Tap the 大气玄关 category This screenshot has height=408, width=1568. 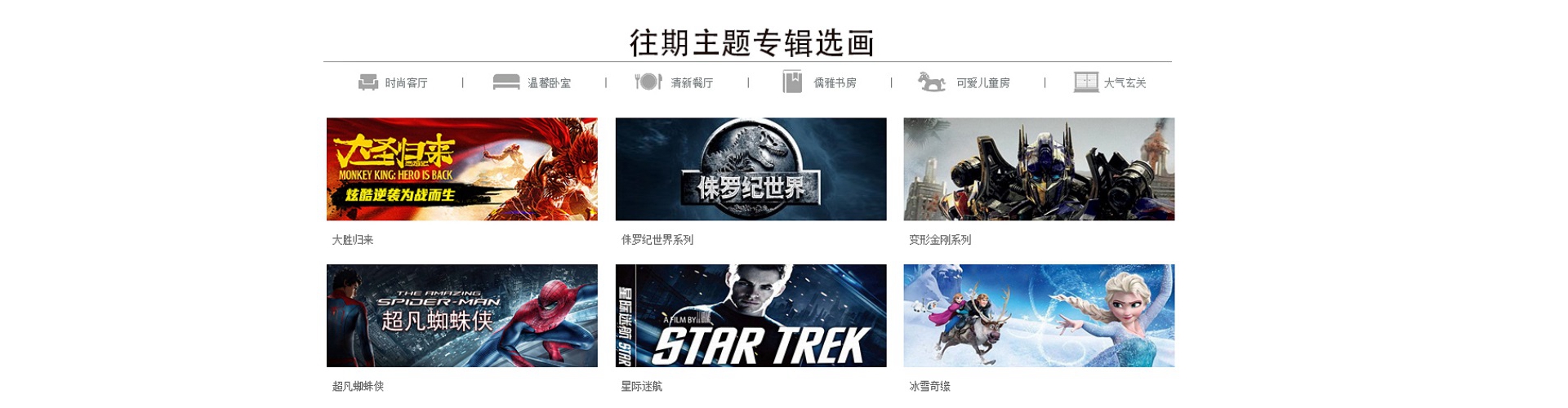click(x=1111, y=82)
